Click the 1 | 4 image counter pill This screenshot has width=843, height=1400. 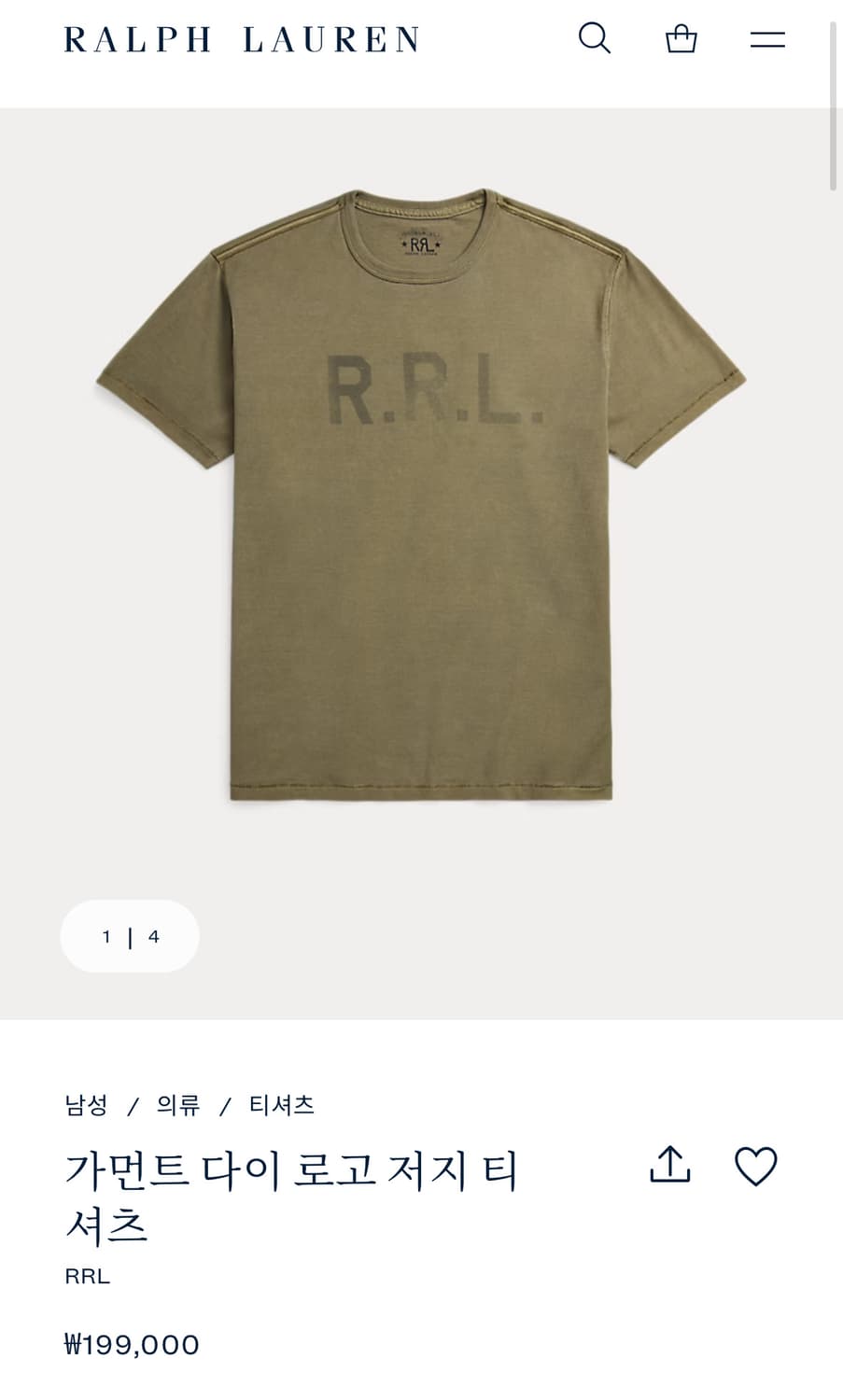[129, 936]
